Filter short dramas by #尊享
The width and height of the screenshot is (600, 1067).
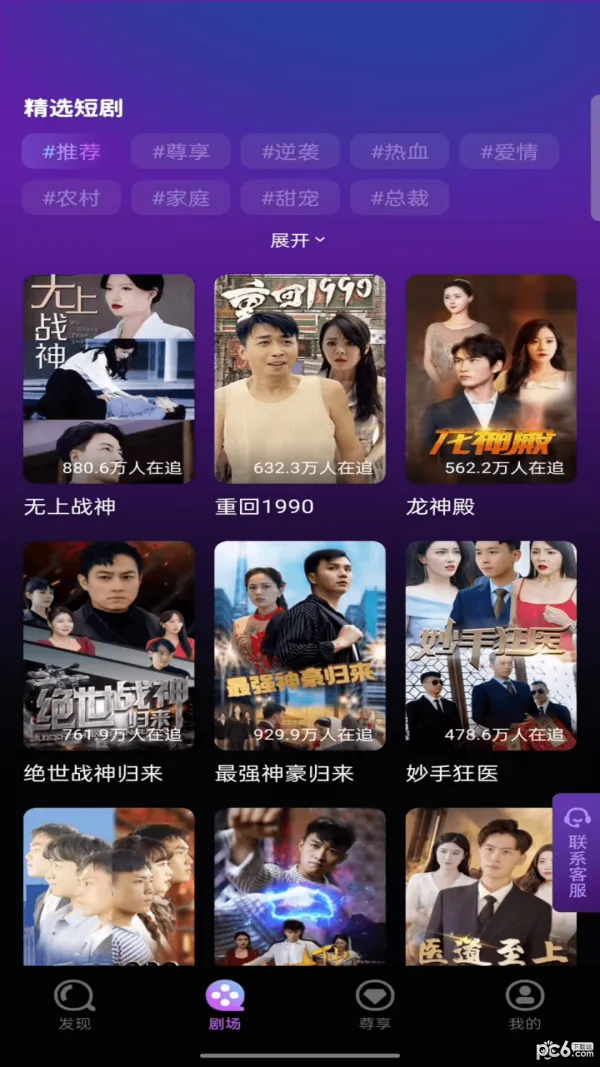[181, 152]
